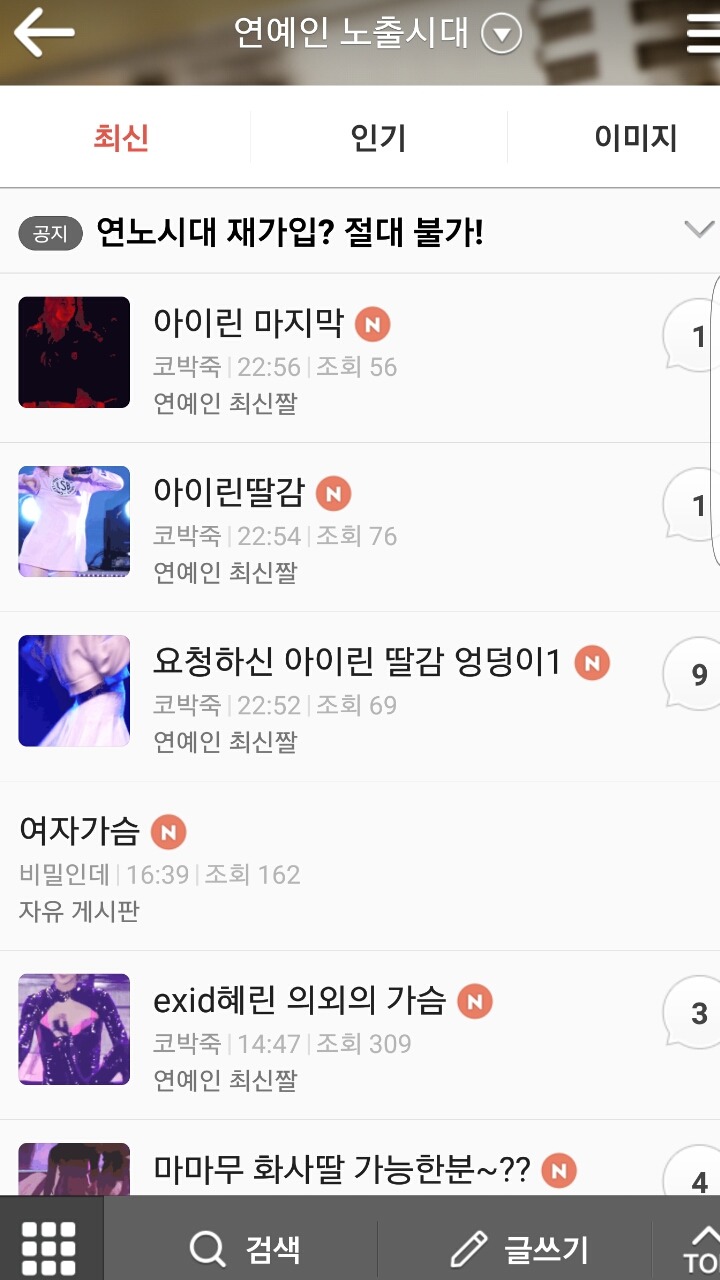This screenshot has width=720, height=1280.
Task: Tap the 공지 badge next to the notice
Action: 50,231
